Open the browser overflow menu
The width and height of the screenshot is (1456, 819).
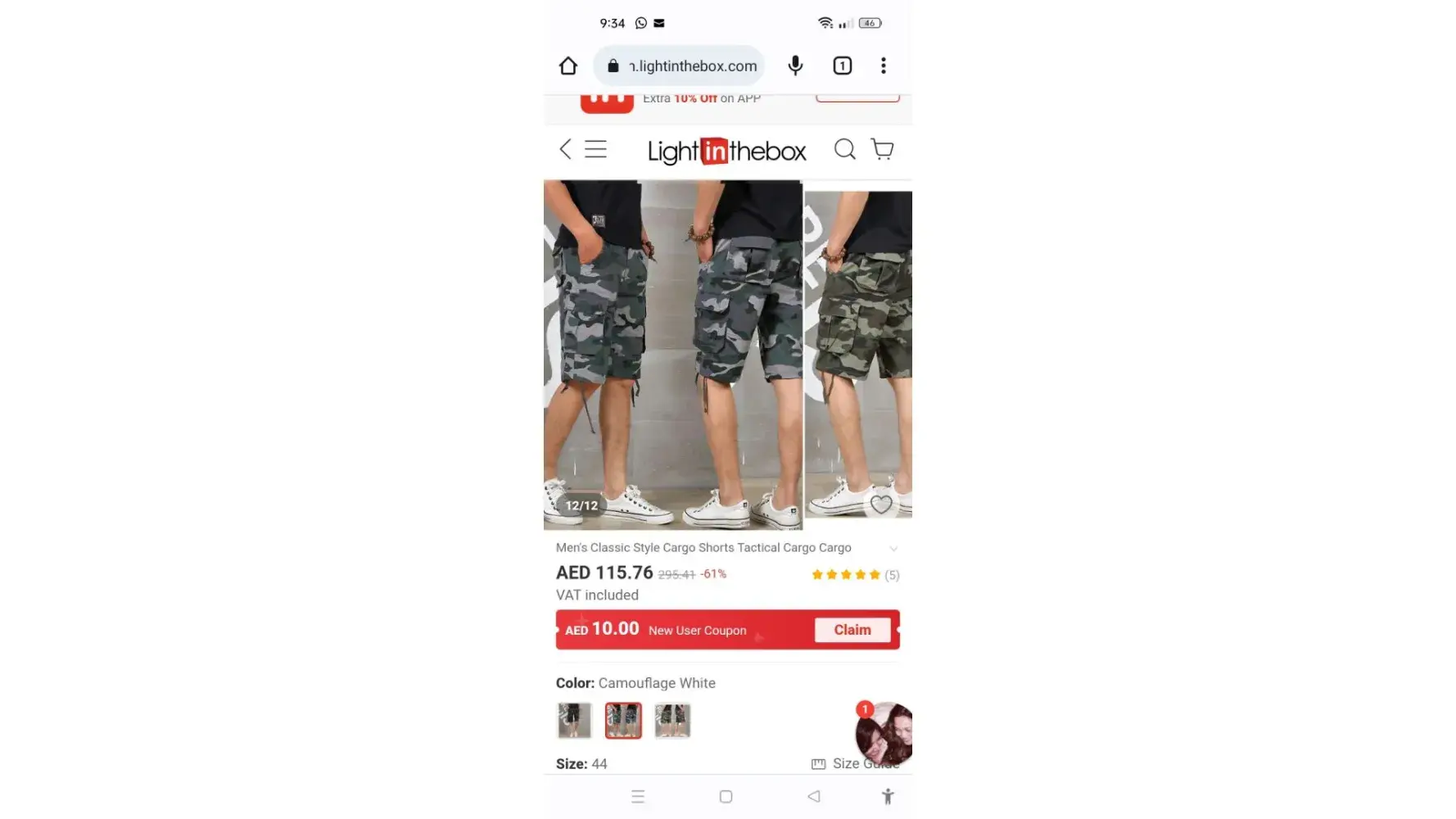click(883, 66)
